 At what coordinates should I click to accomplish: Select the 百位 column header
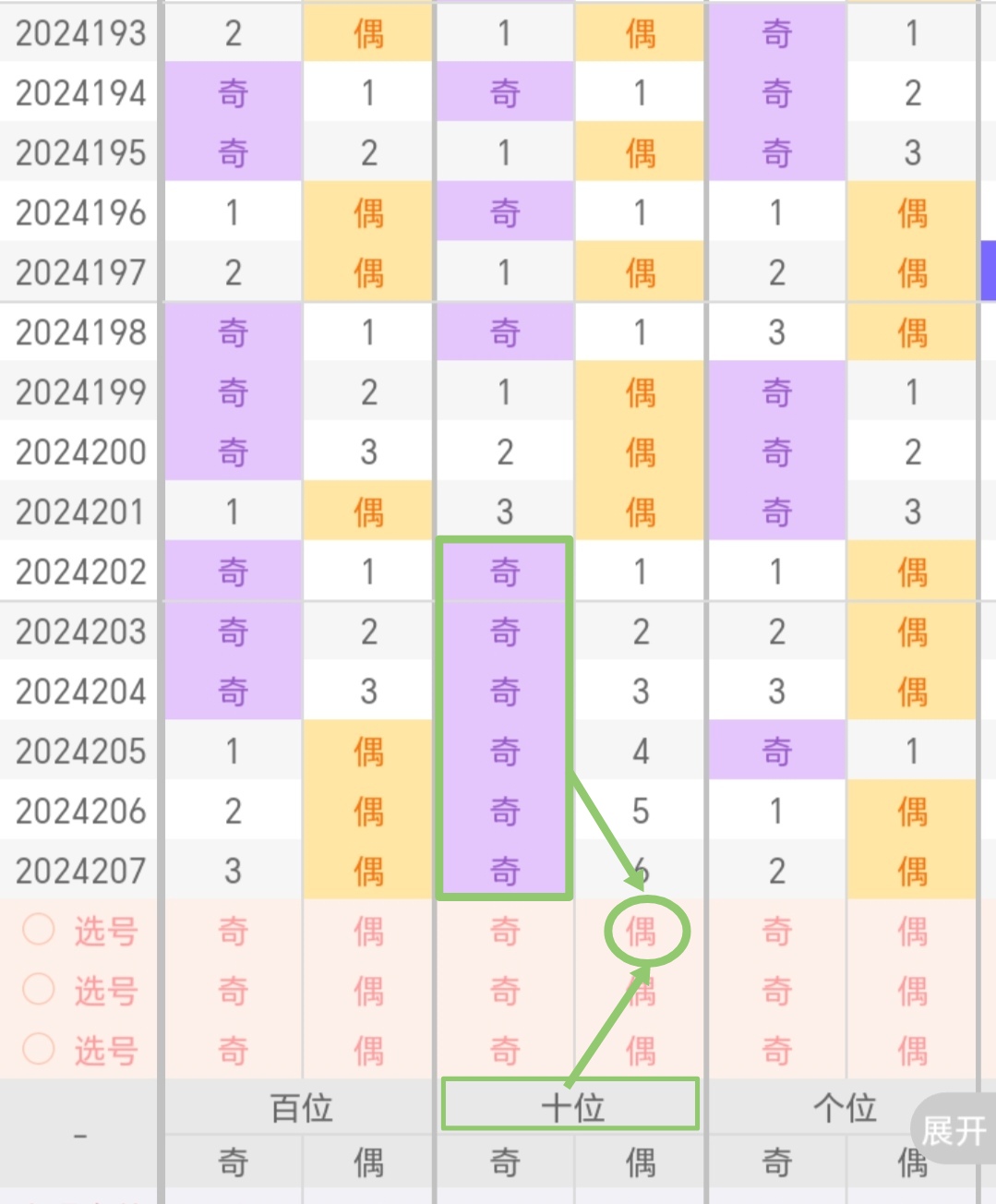(300, 1107)
